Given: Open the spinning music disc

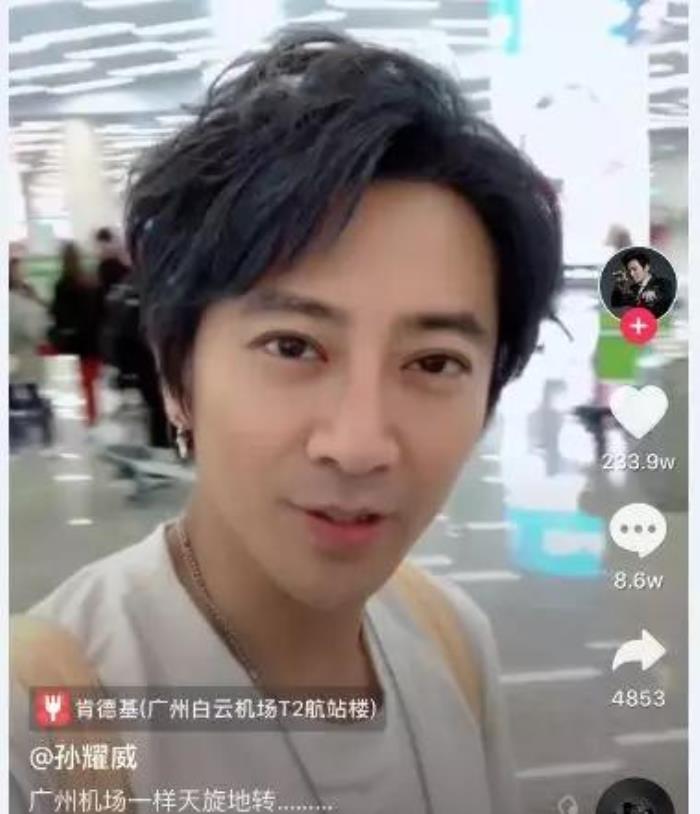Looking at the screenshot, I should (x=634, y=798).
